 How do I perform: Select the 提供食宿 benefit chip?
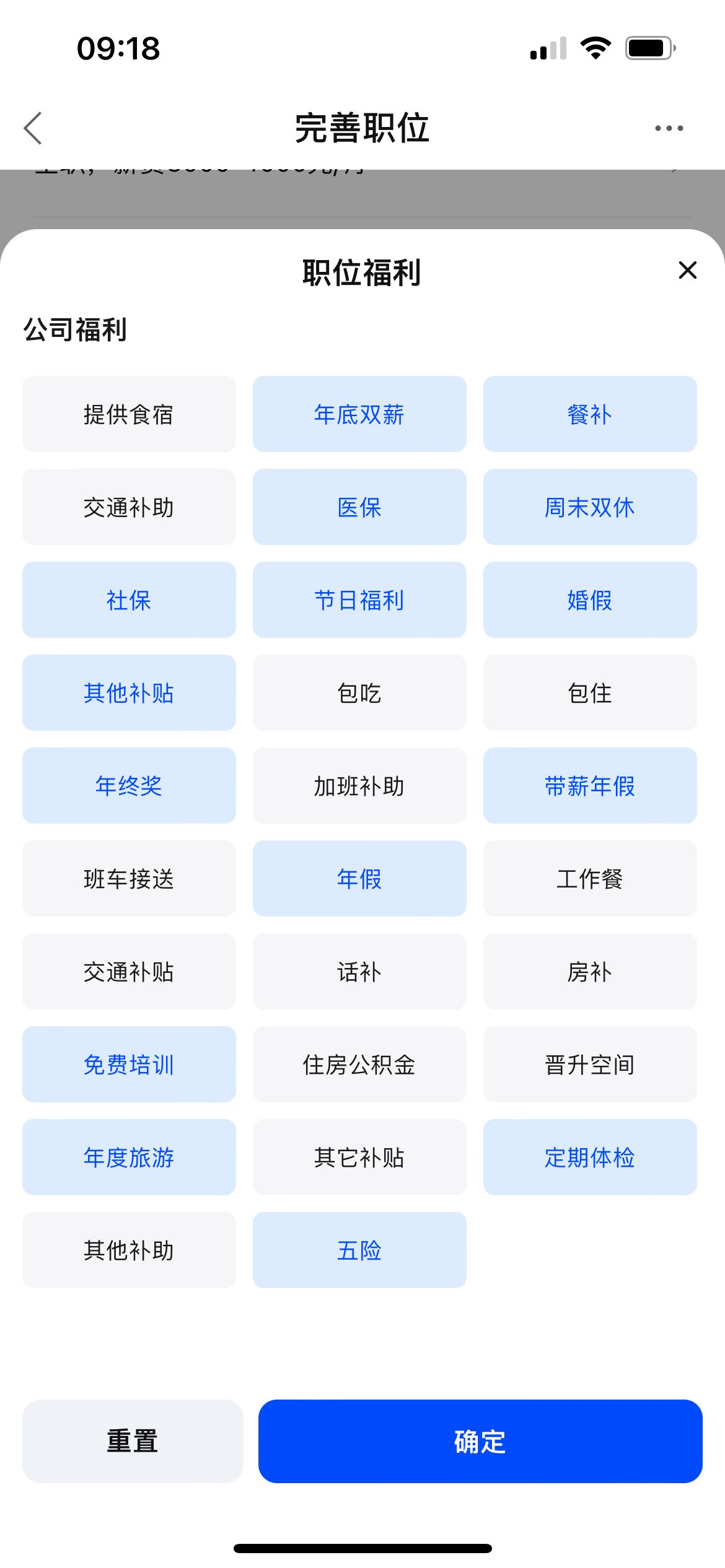[x=129, y=414]
